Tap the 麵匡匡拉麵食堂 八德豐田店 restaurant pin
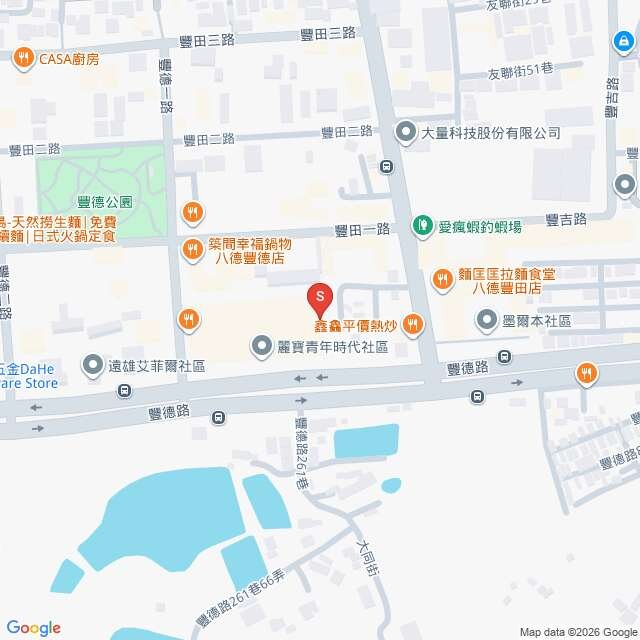 [x=442, y=279]
